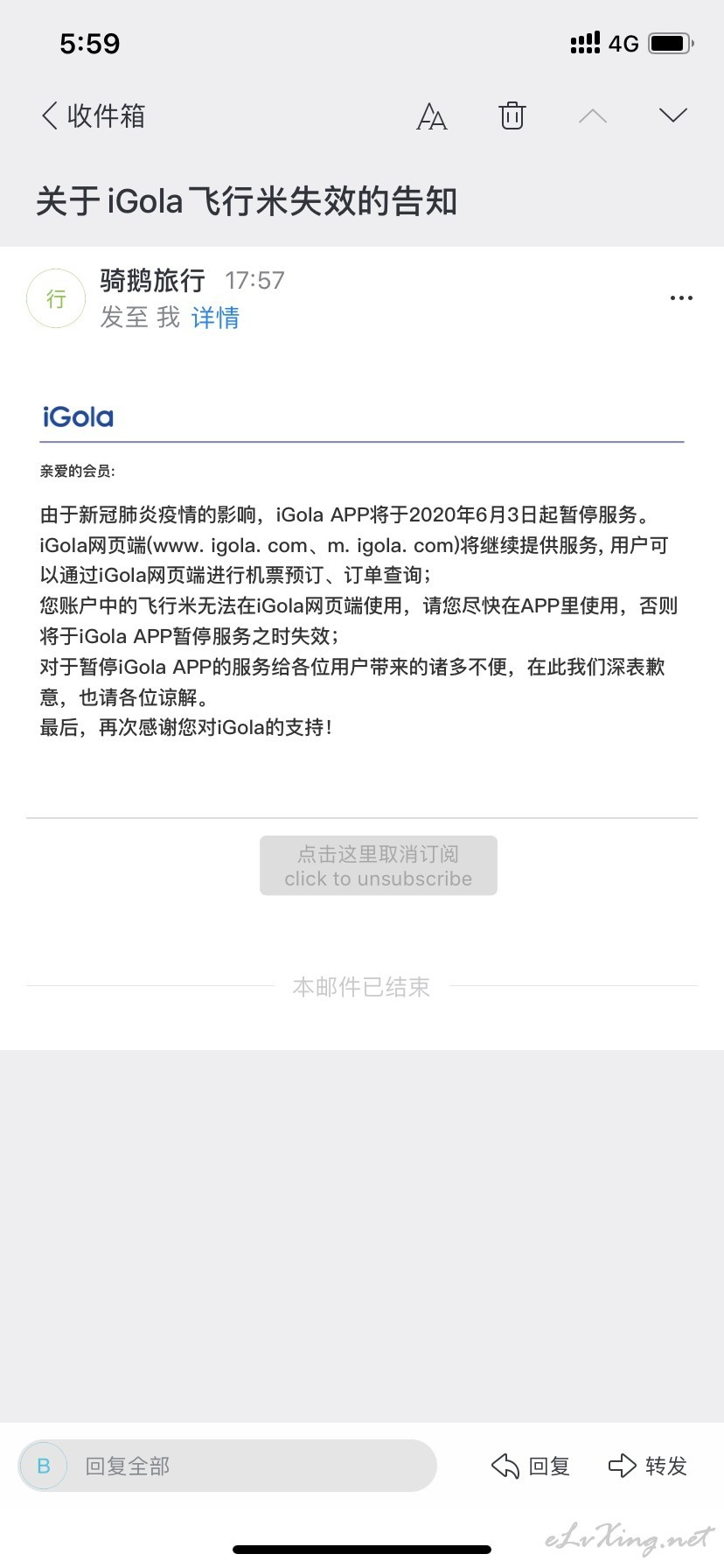
Task: Tap 骑鹅旅行 sender avatar
Action: (x=56, y=298)
